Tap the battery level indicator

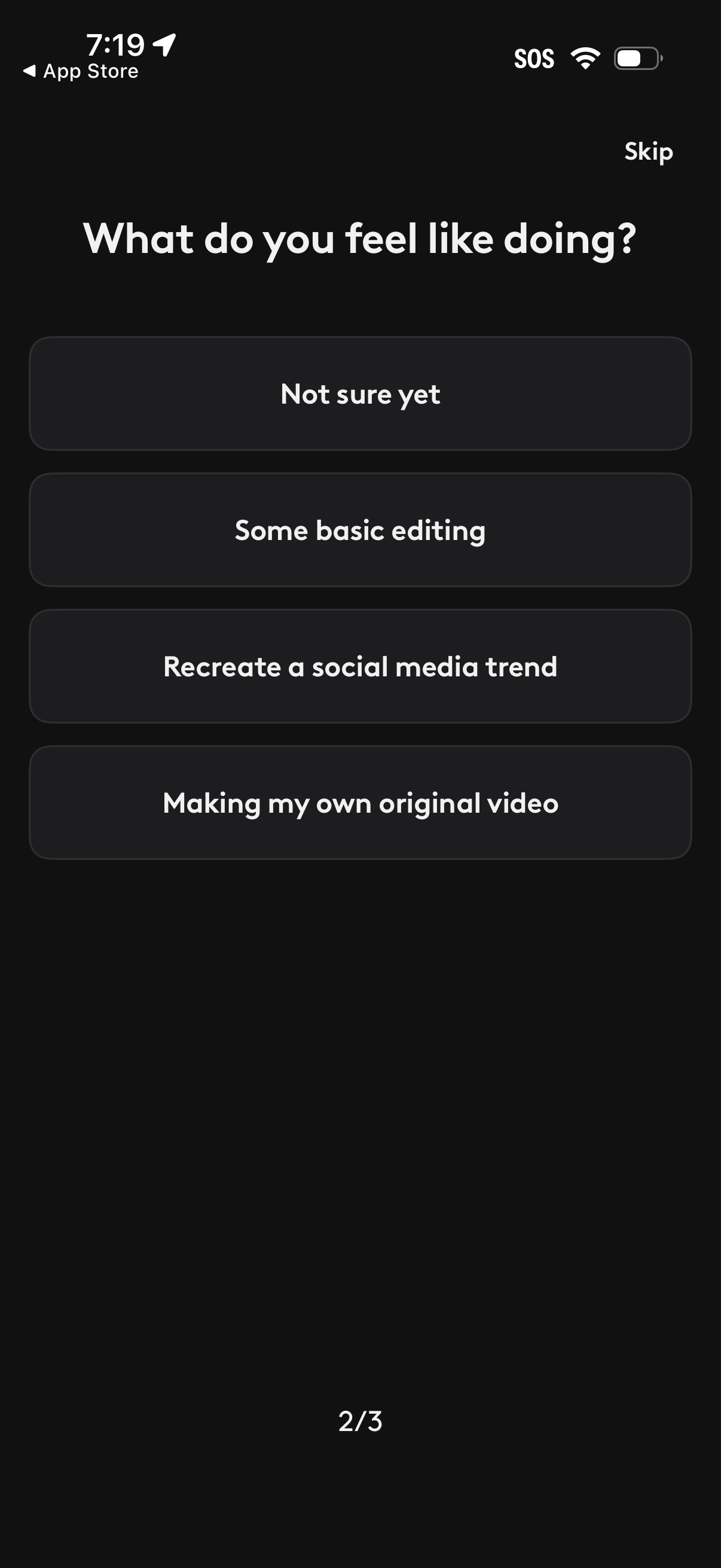(x=636, y=58)
